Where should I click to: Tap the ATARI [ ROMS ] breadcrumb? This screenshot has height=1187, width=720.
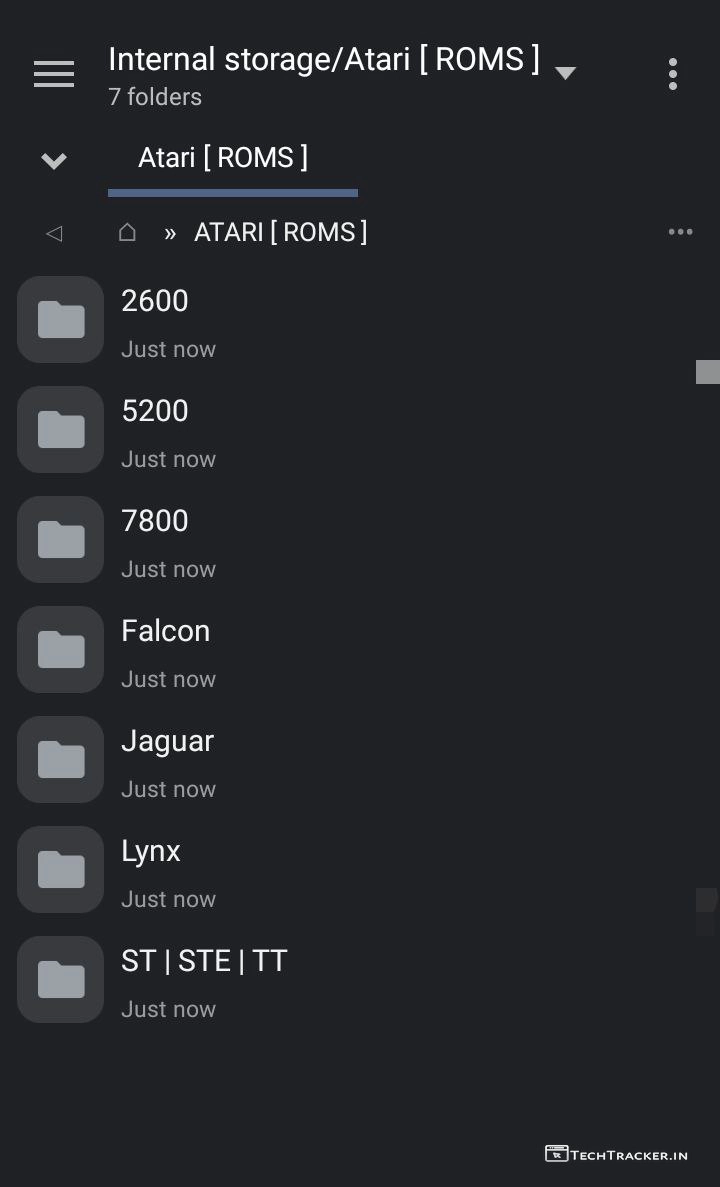pos(281,232)
